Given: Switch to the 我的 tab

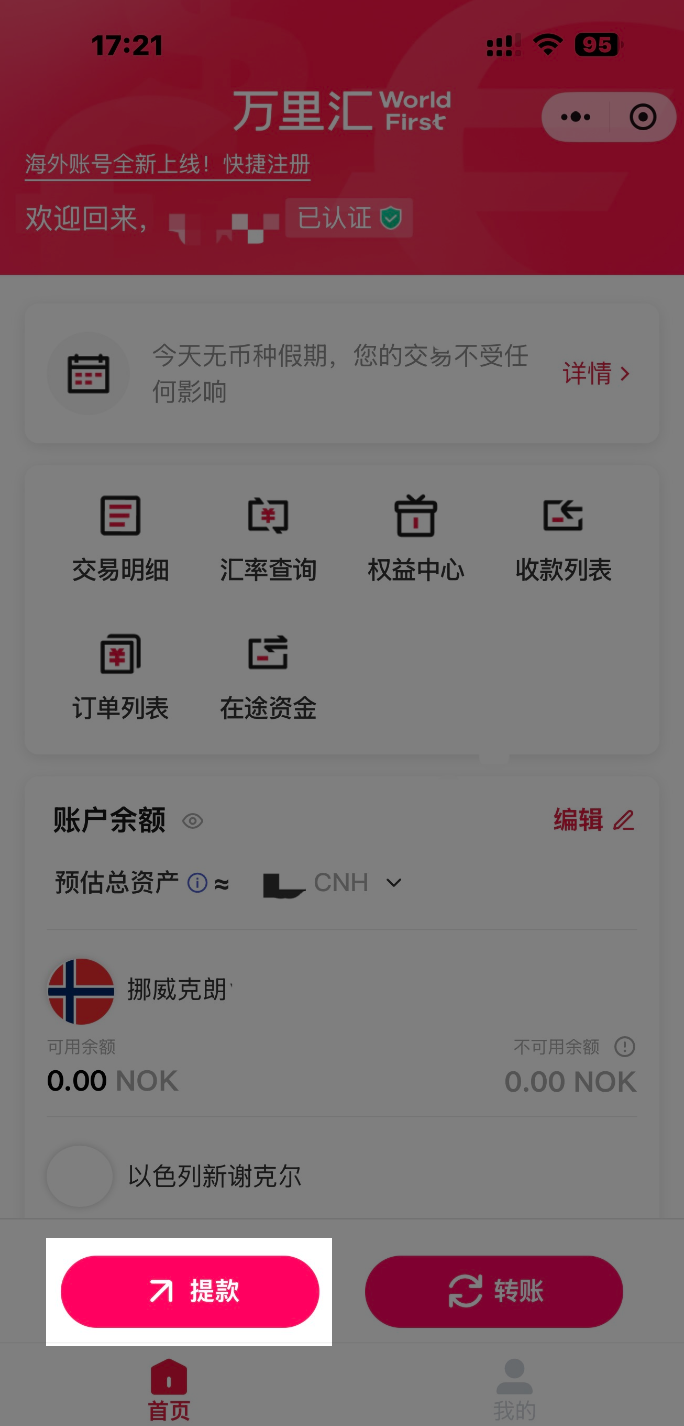Looking at the screenshot, I should tap(515, 1390).
